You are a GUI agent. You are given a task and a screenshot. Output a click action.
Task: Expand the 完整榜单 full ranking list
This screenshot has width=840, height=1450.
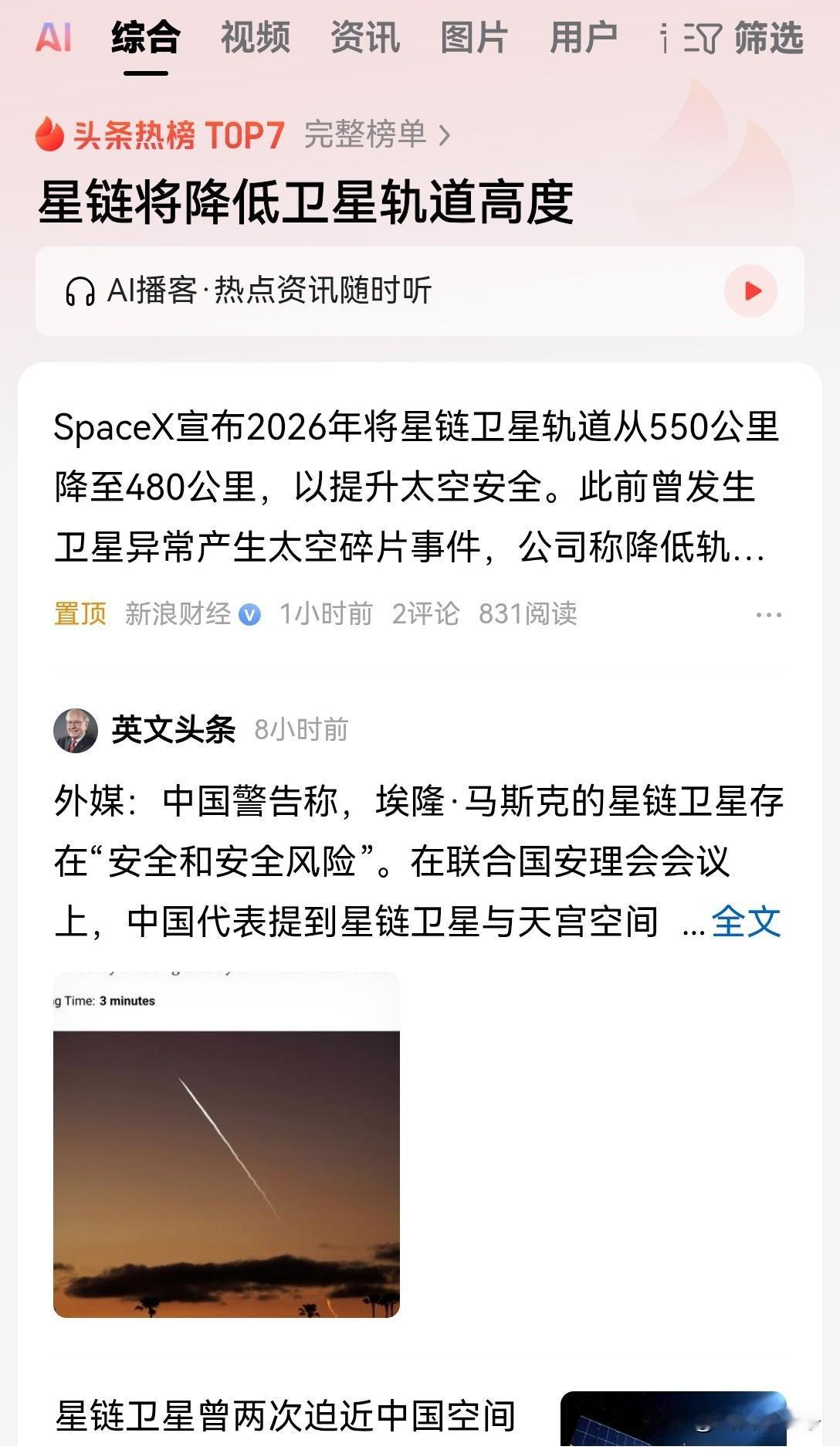click(371, 135)
